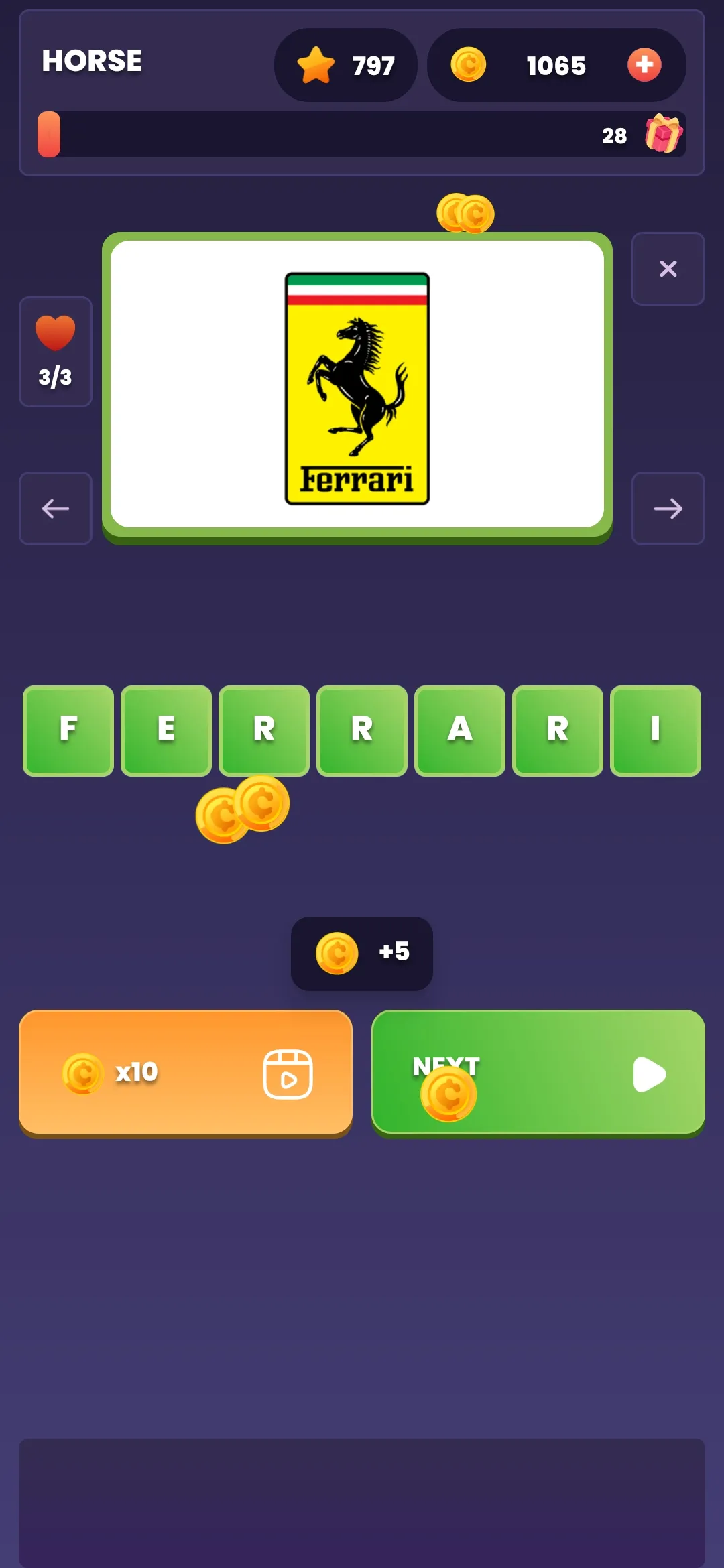This screenshot has width=724, height=1568.
Task: Open the gift box reward
Action: (663, 134)
